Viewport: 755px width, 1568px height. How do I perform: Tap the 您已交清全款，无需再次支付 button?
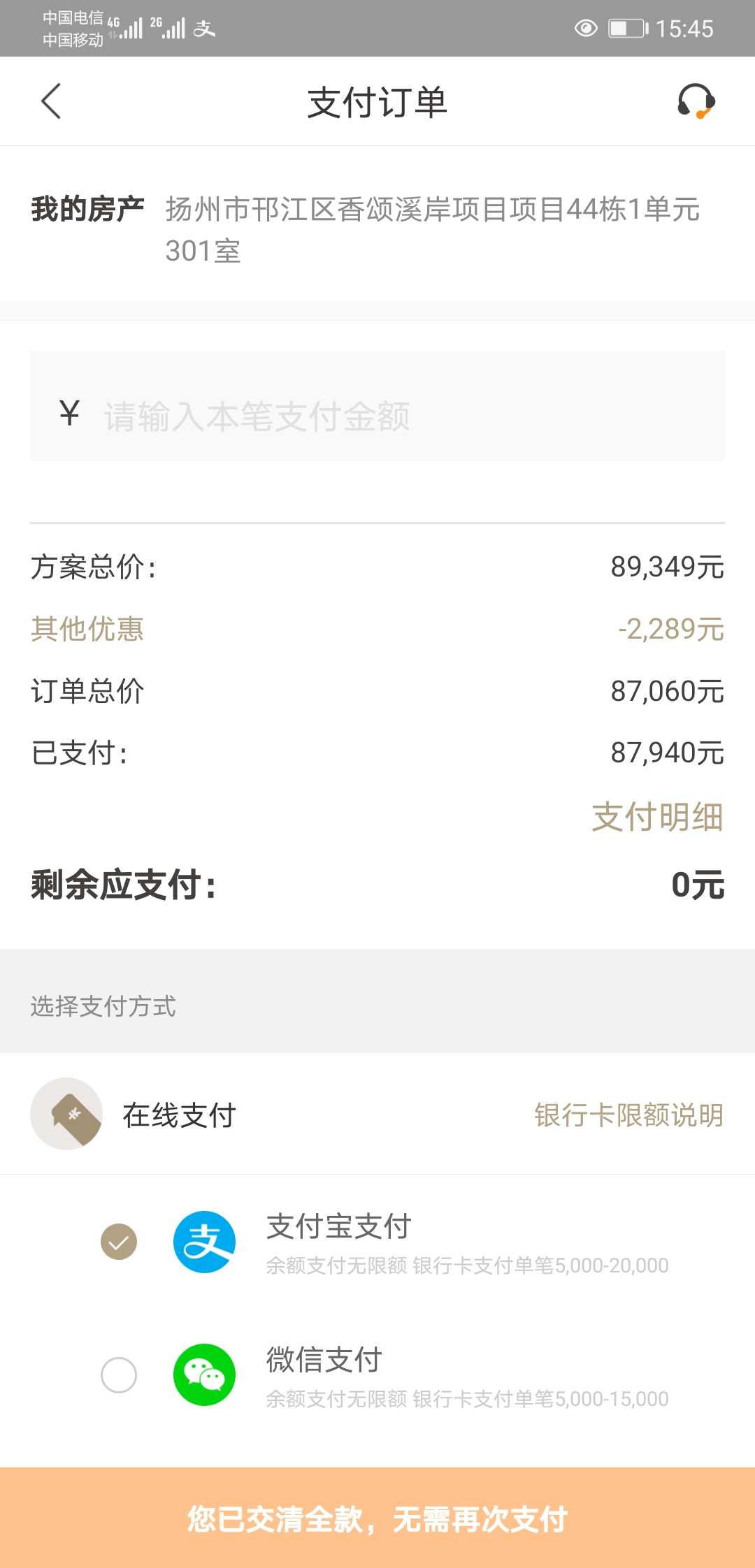click(377, 1518)
